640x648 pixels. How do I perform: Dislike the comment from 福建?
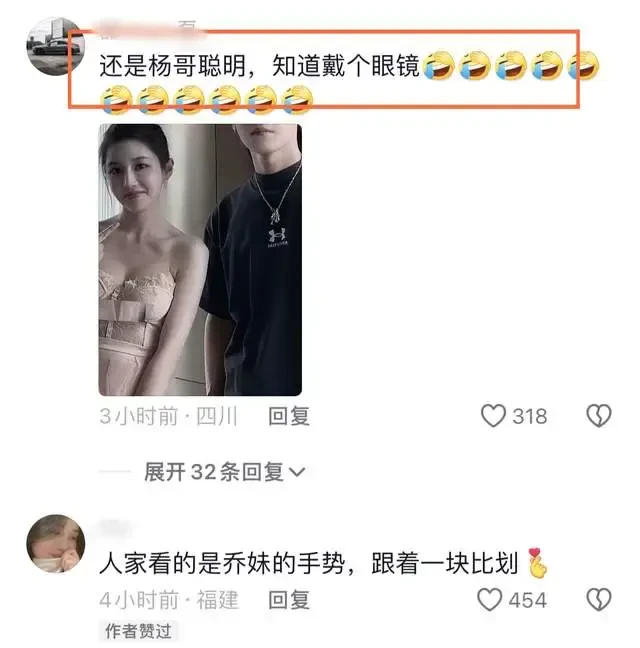click(598, 599)
